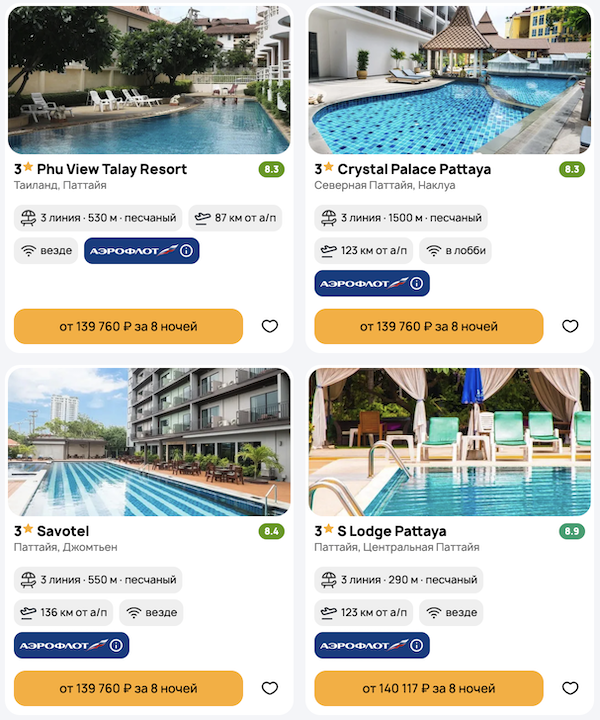Tap the price button for Phu View Talay Resort
Image resolution: width=600 pixels, height=720 pixels.
coord(129,326)
